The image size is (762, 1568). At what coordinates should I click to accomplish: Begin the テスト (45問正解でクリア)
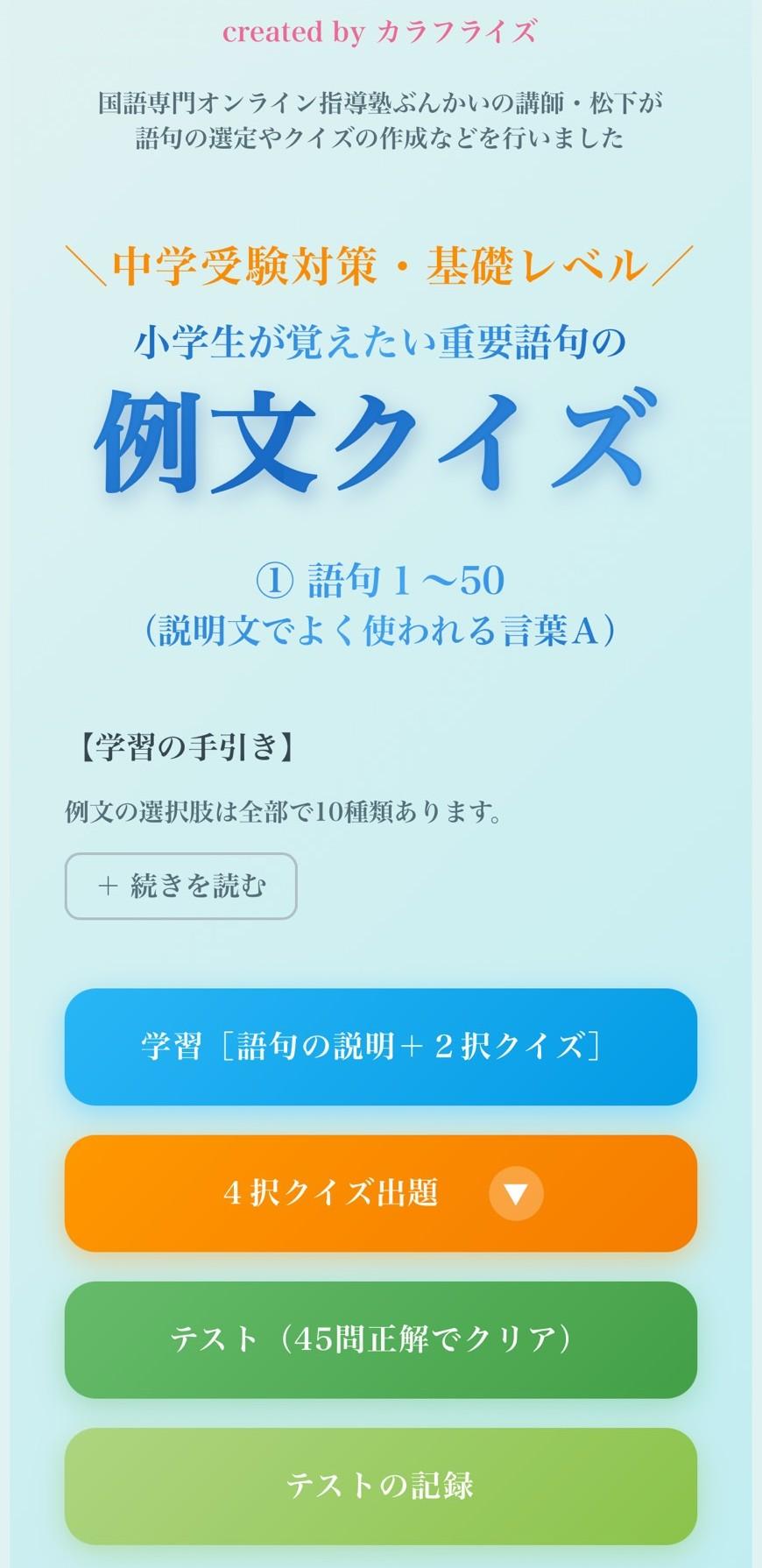pyautogui.click(x=380, y=1338)
